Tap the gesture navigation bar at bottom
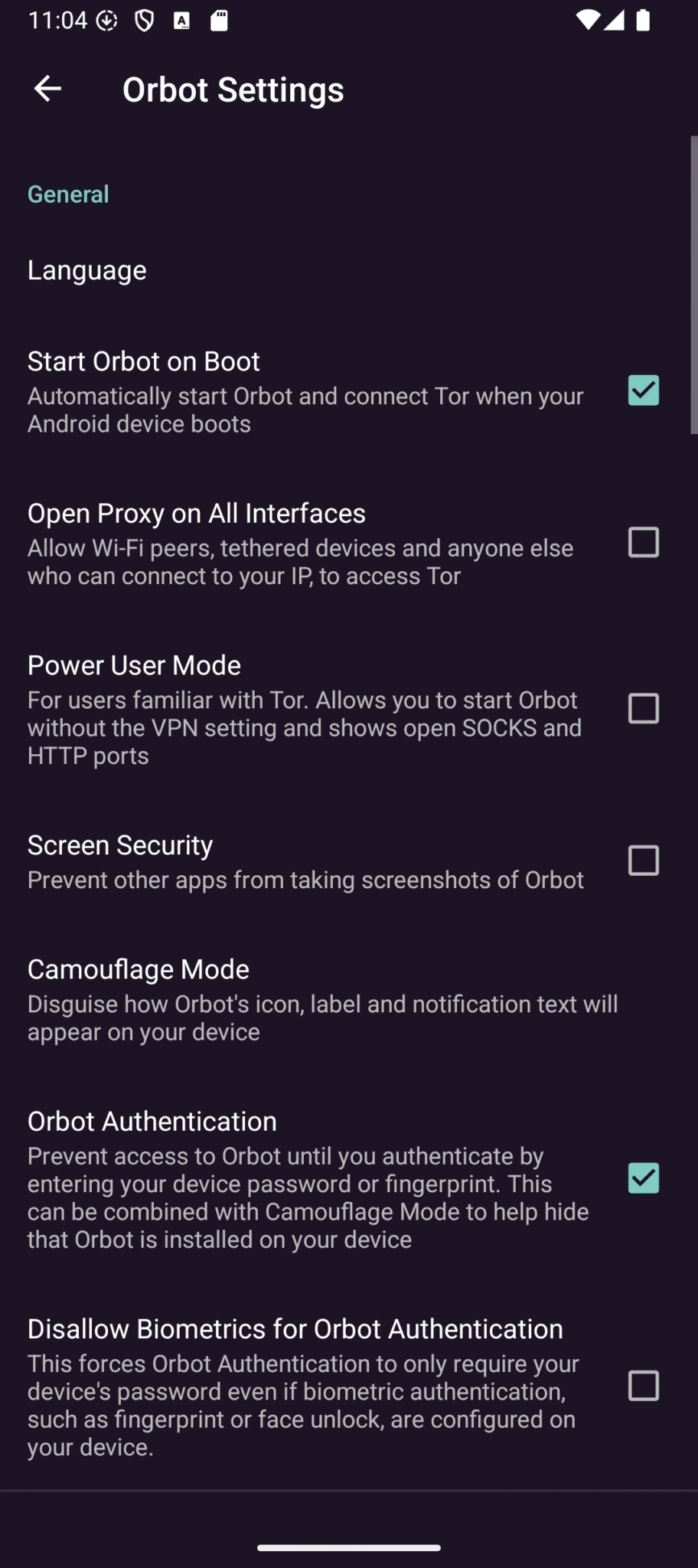Viewport: 698px width, 1568px height. coord(349,1546)
